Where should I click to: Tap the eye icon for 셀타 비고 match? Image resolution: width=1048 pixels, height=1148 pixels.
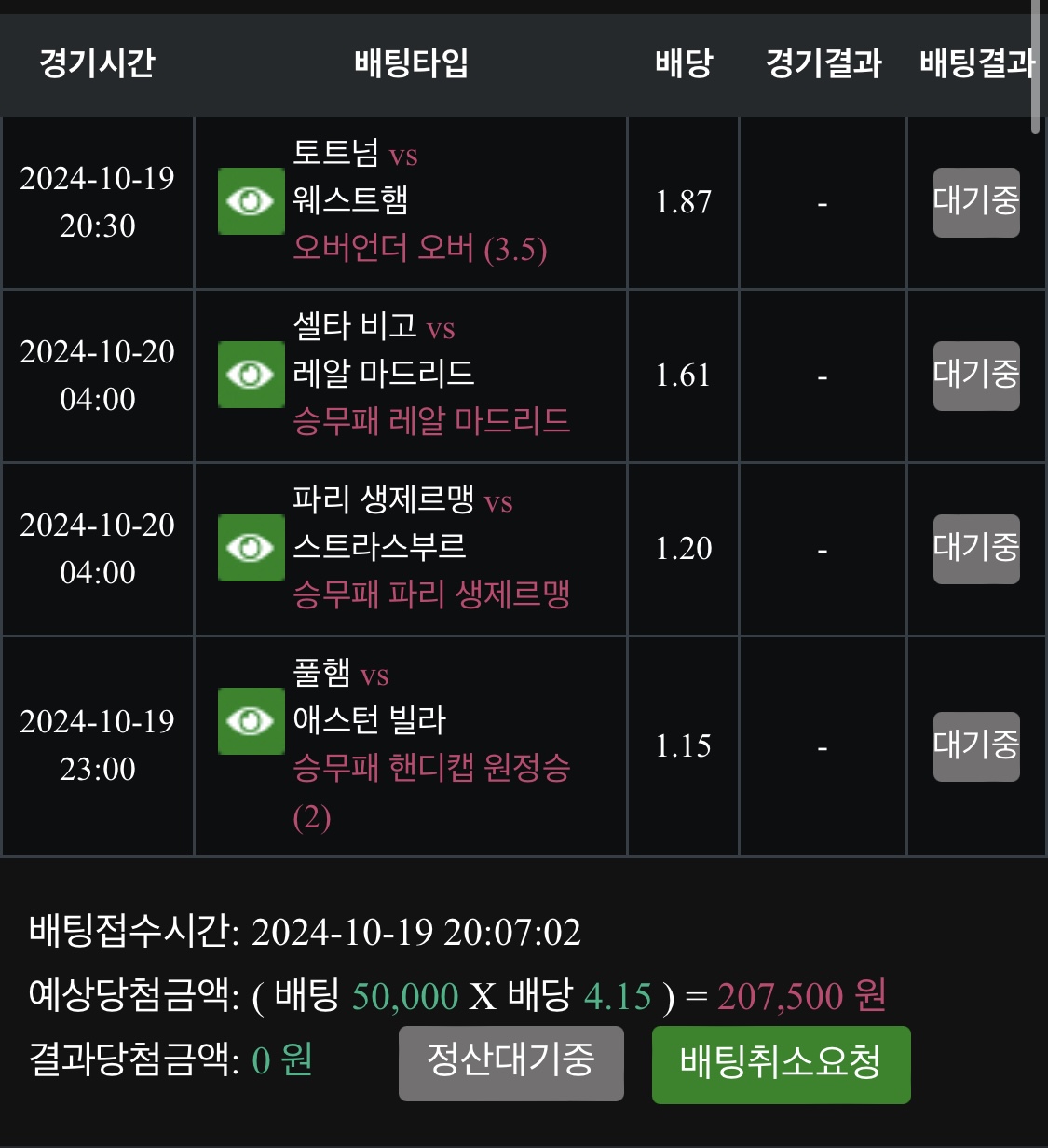pos(251,375)
